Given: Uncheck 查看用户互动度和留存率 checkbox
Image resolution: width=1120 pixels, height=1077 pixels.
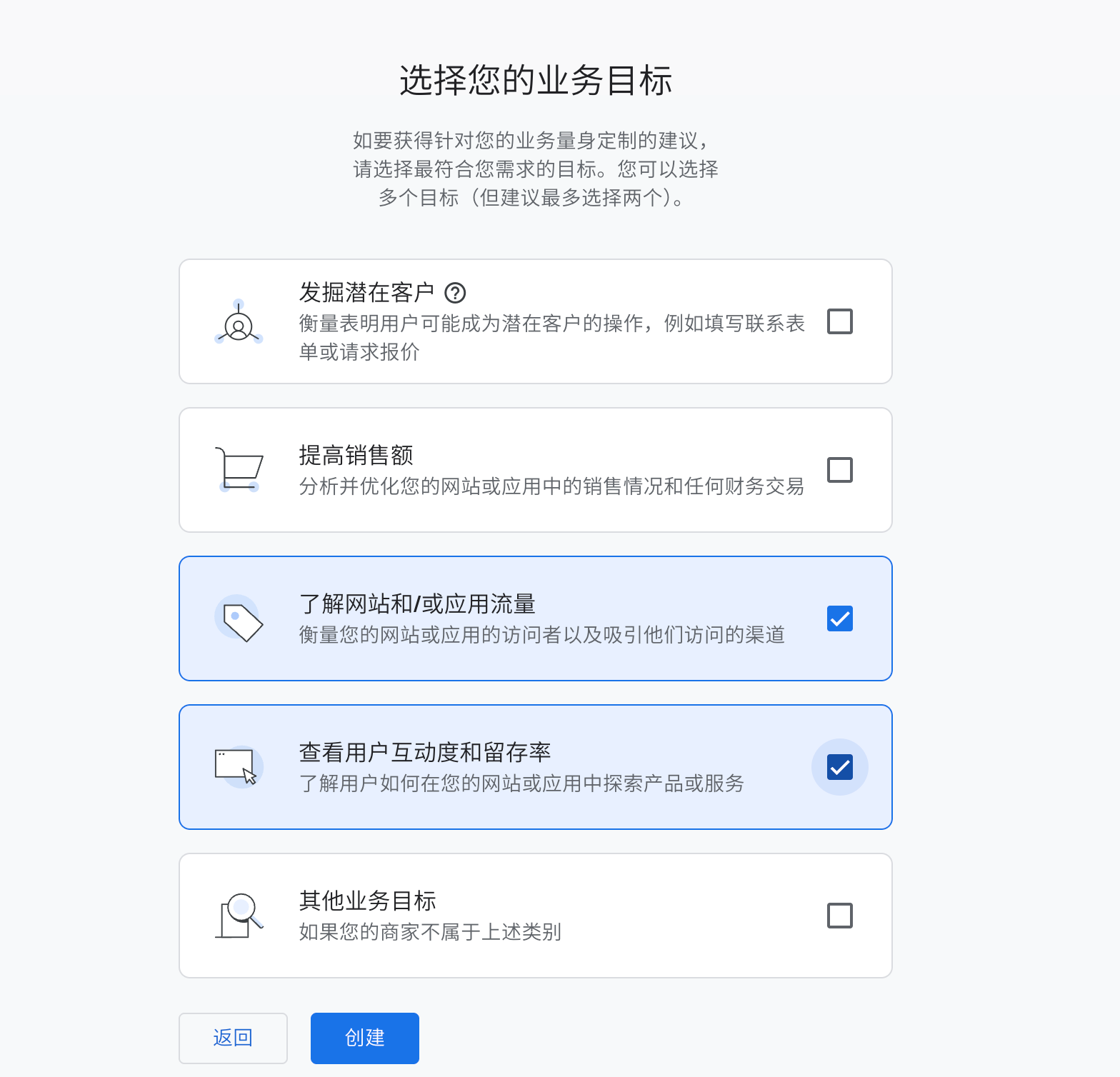Looking at the screenshot, I should pyautogui.click(x=839, y=767).
